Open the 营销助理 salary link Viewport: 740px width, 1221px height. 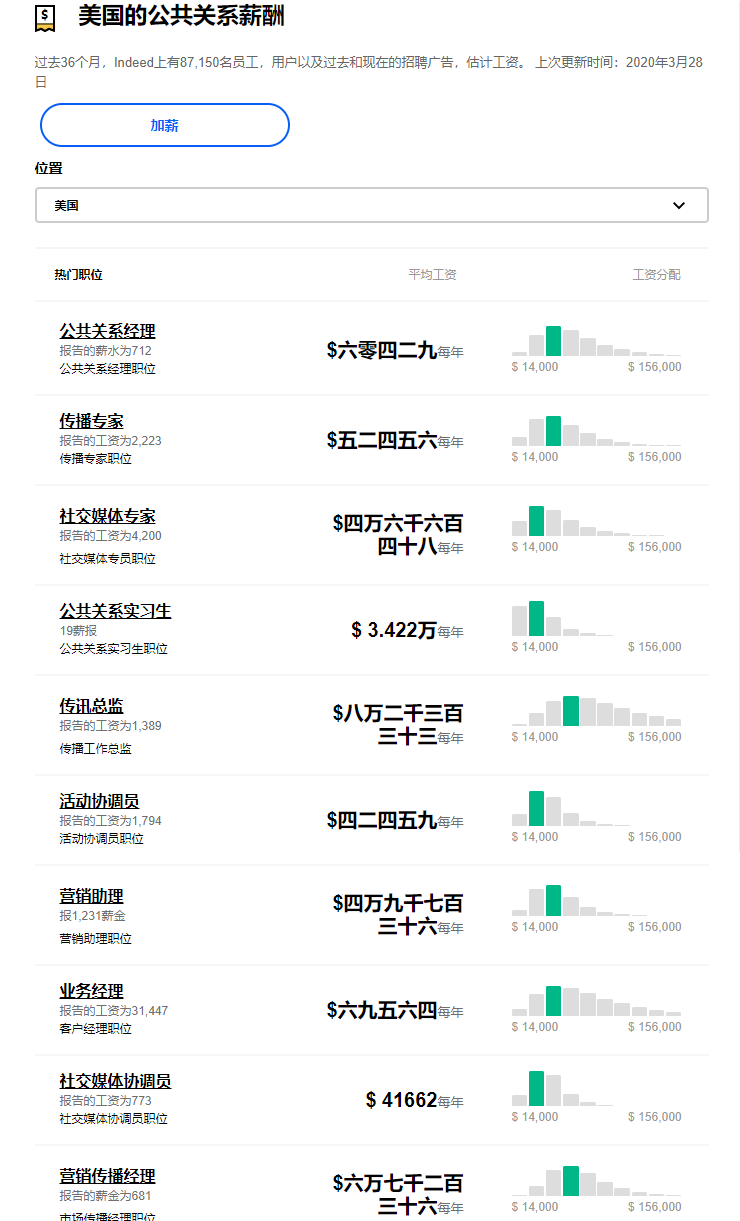click(x=91, y=896)
